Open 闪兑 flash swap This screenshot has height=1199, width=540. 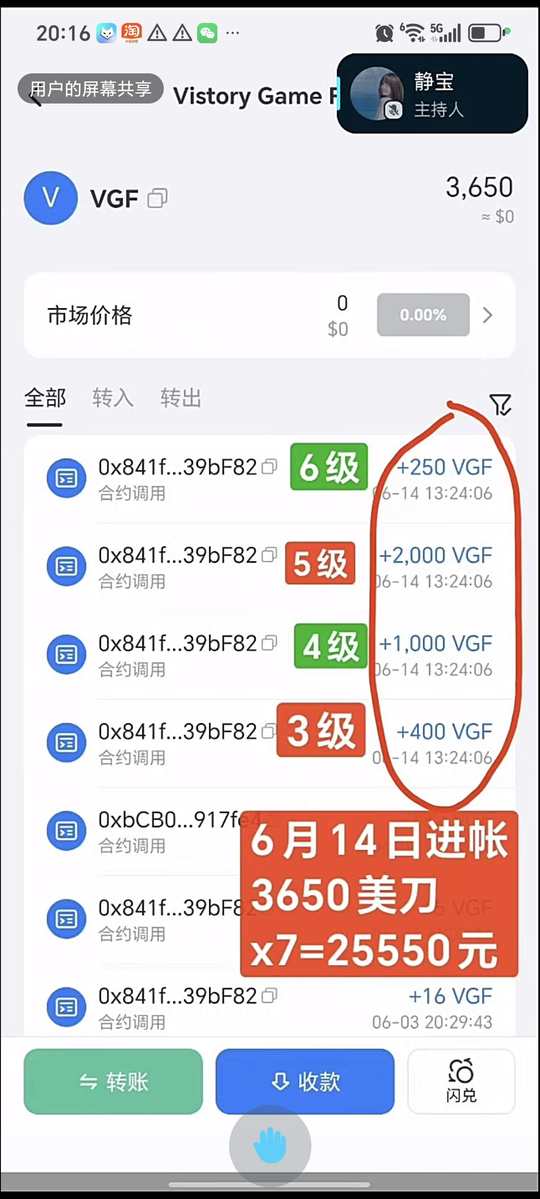pyautogui.click(x=461, y=1081)
